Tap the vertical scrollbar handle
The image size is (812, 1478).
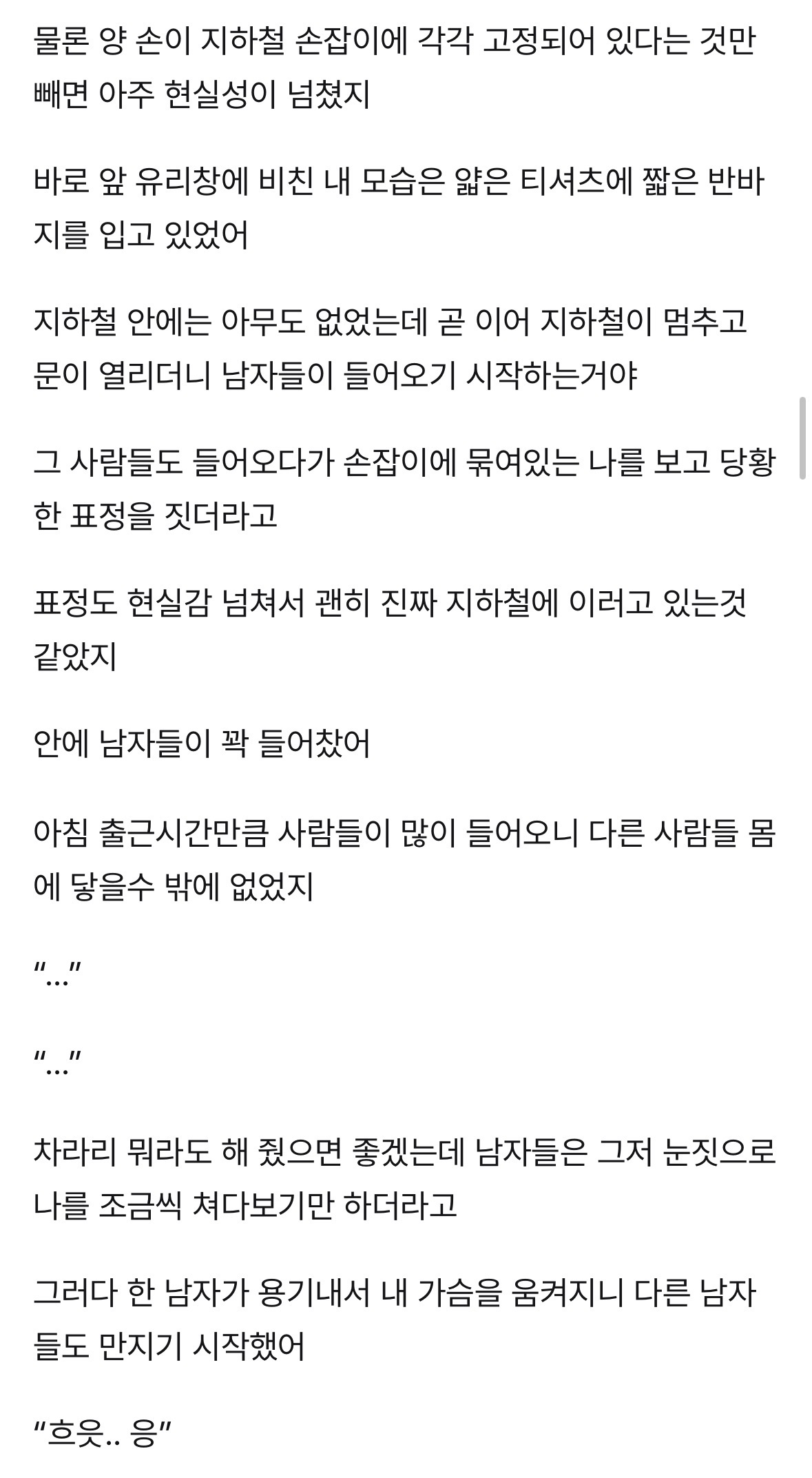tap(802, 438)
